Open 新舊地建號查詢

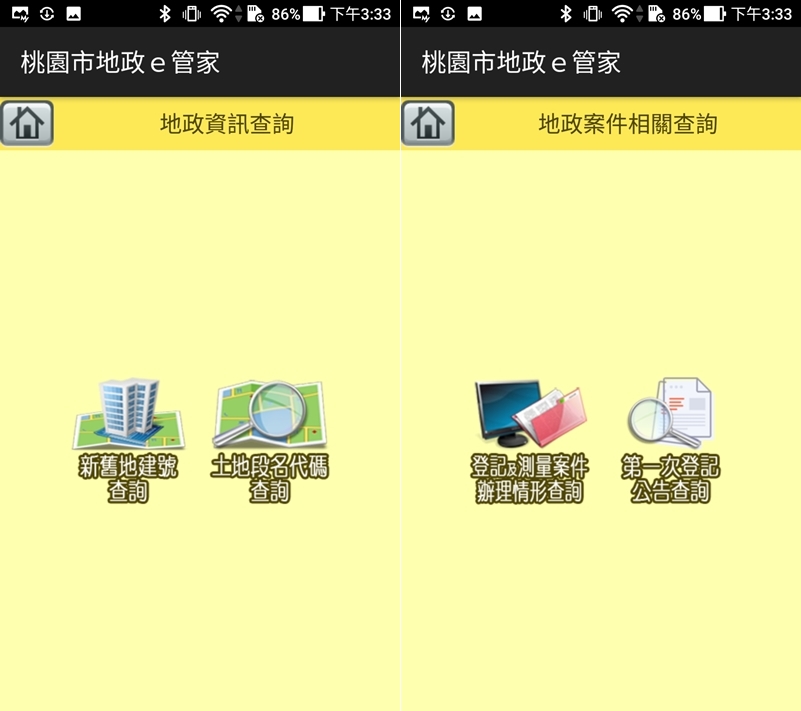point(129,440)
